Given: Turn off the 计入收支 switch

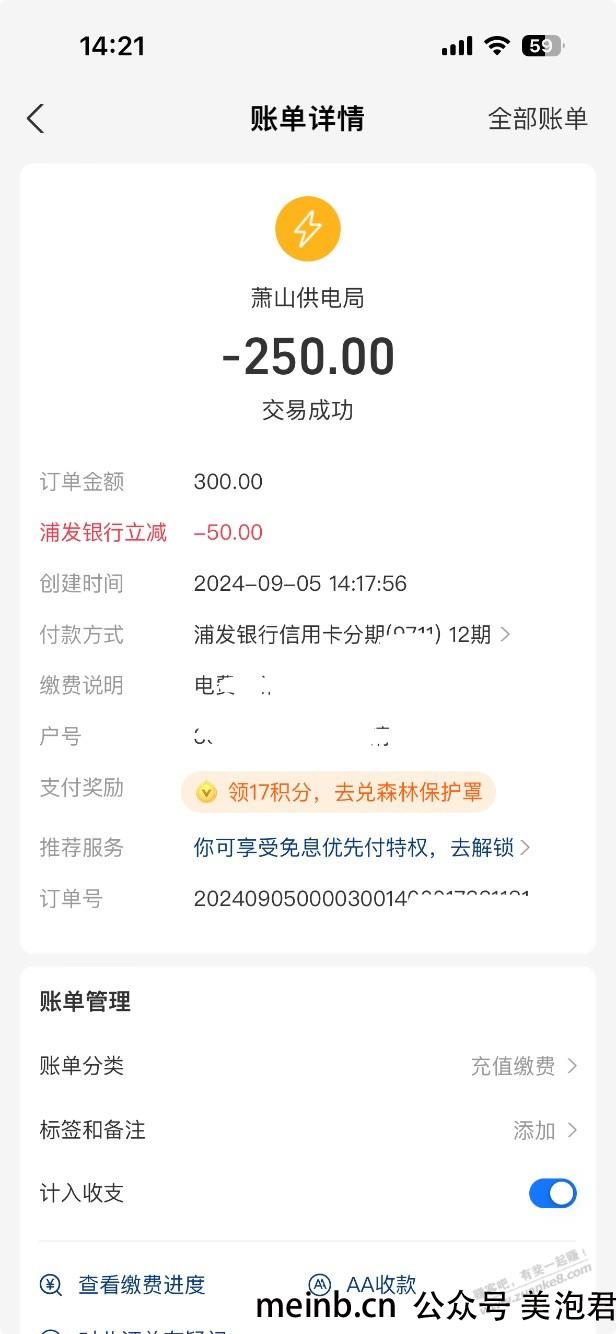Looking at the screenshot, I should click(552, 1193).
